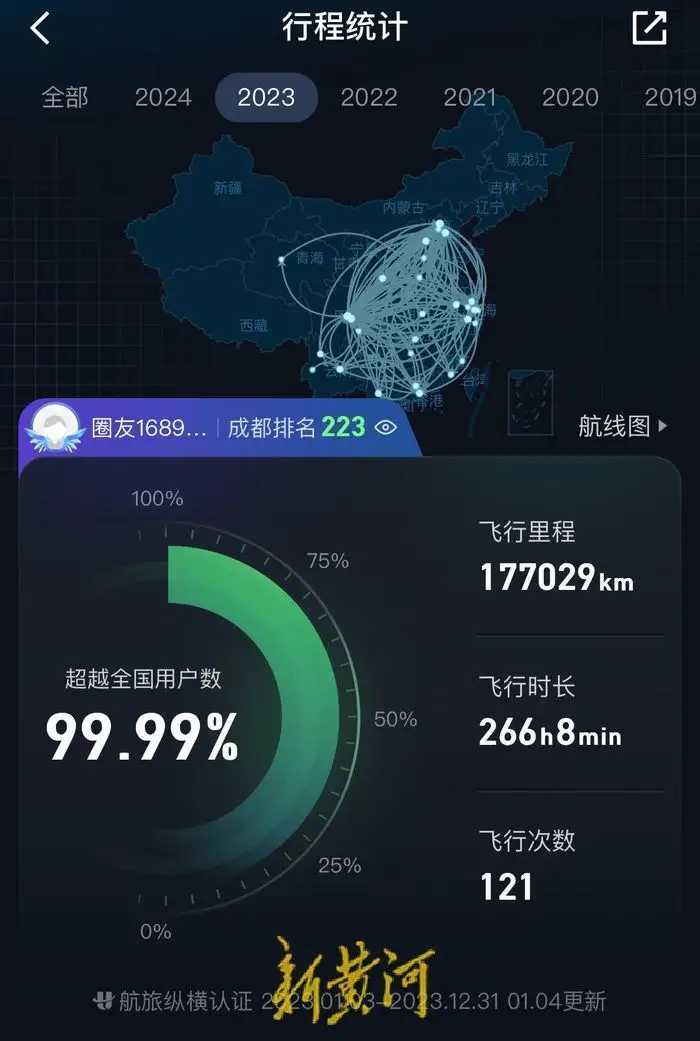View statistics for 2021
Screen dimensions: 700x1041
(x=470, y=97)
